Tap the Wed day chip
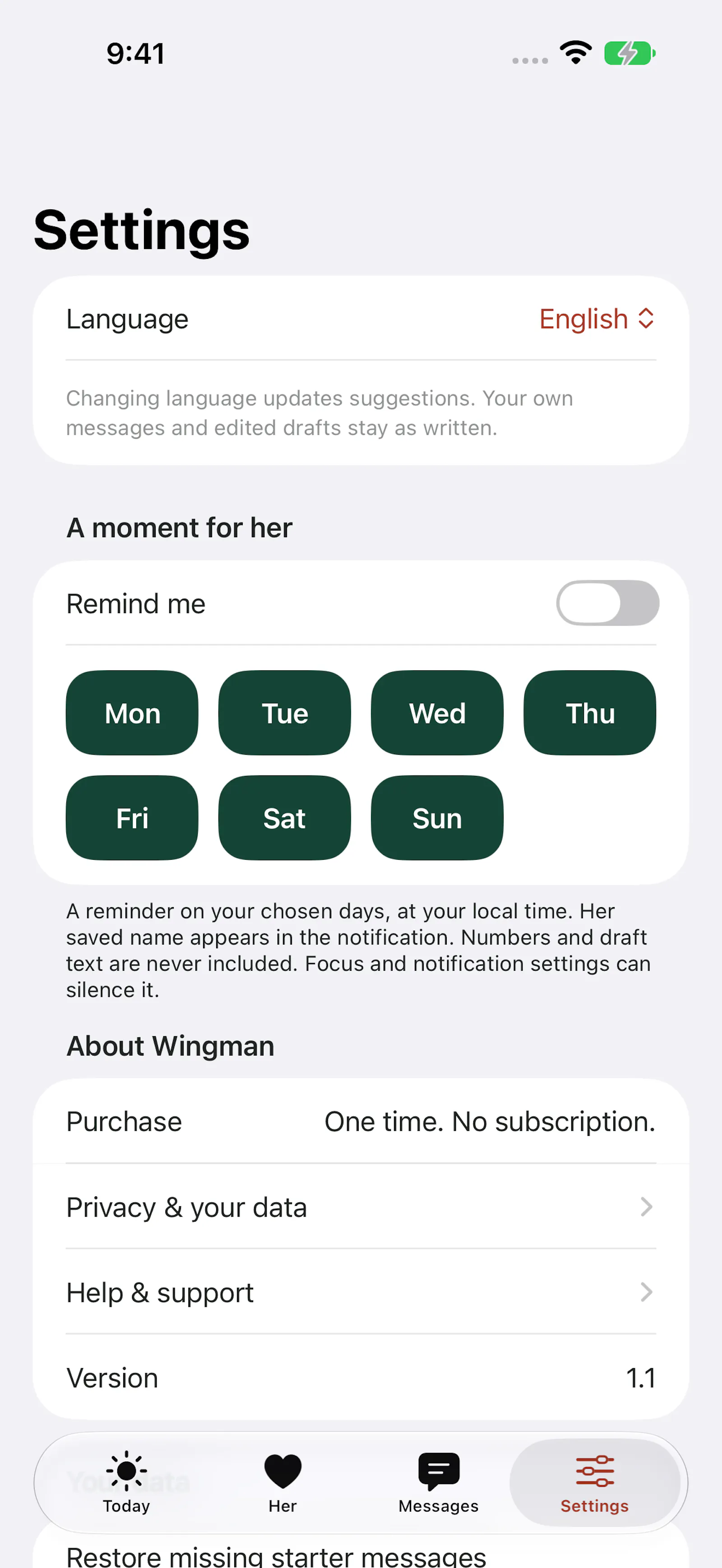 pos(437,713)
